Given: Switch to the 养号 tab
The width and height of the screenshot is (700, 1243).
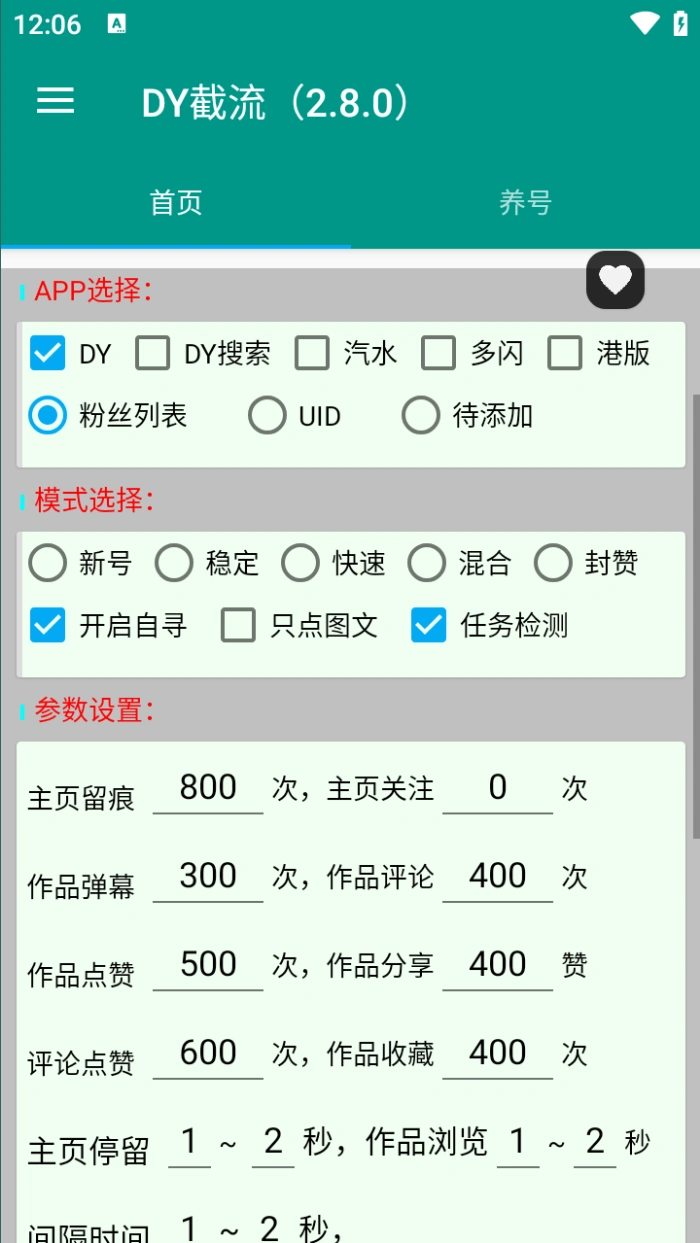Looking at the screenshot, I should coord(525,203).
